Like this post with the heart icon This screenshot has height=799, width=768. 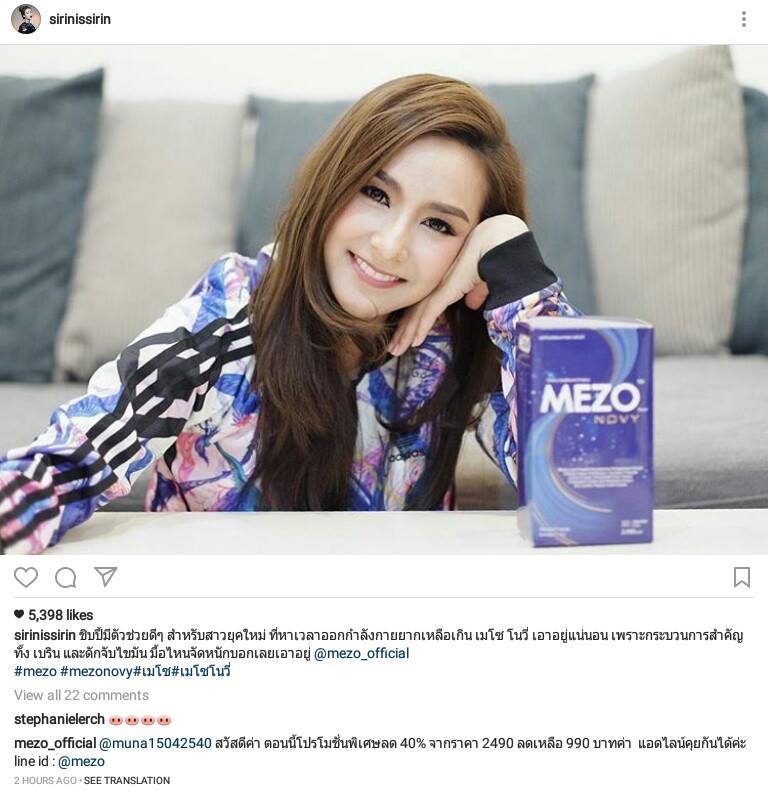coord(26,577)
